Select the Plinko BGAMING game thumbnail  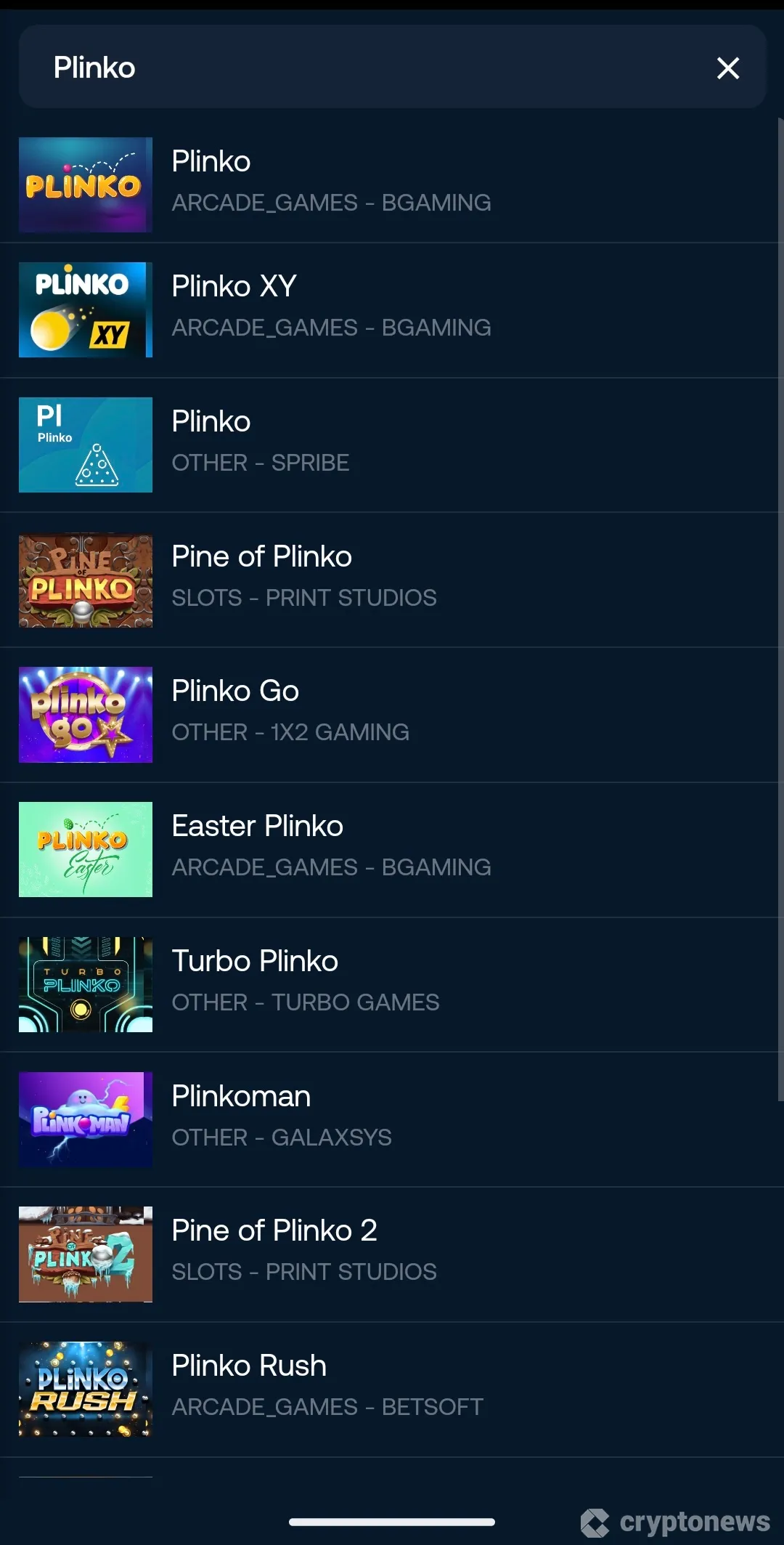coord(85,184)
